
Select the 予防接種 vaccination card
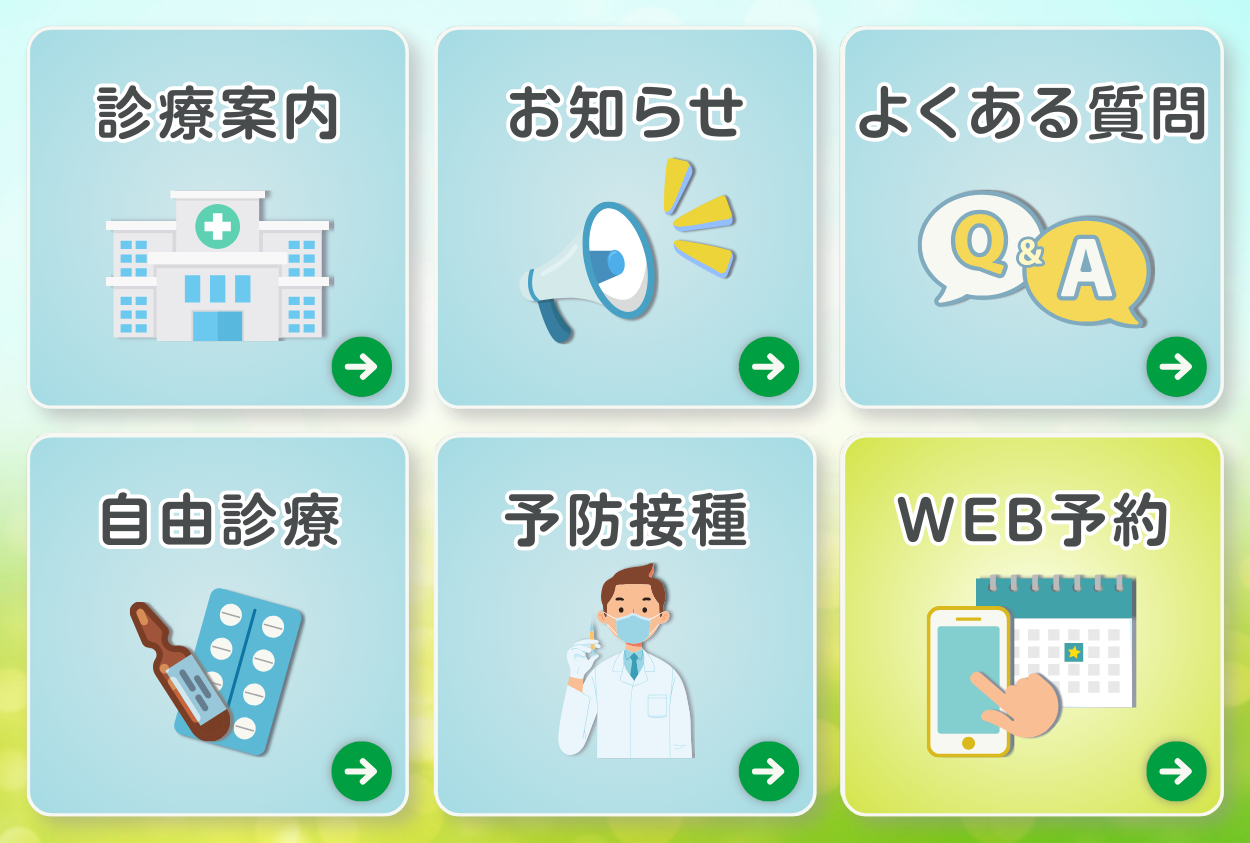pyautogui.click(x=625, y=625)
